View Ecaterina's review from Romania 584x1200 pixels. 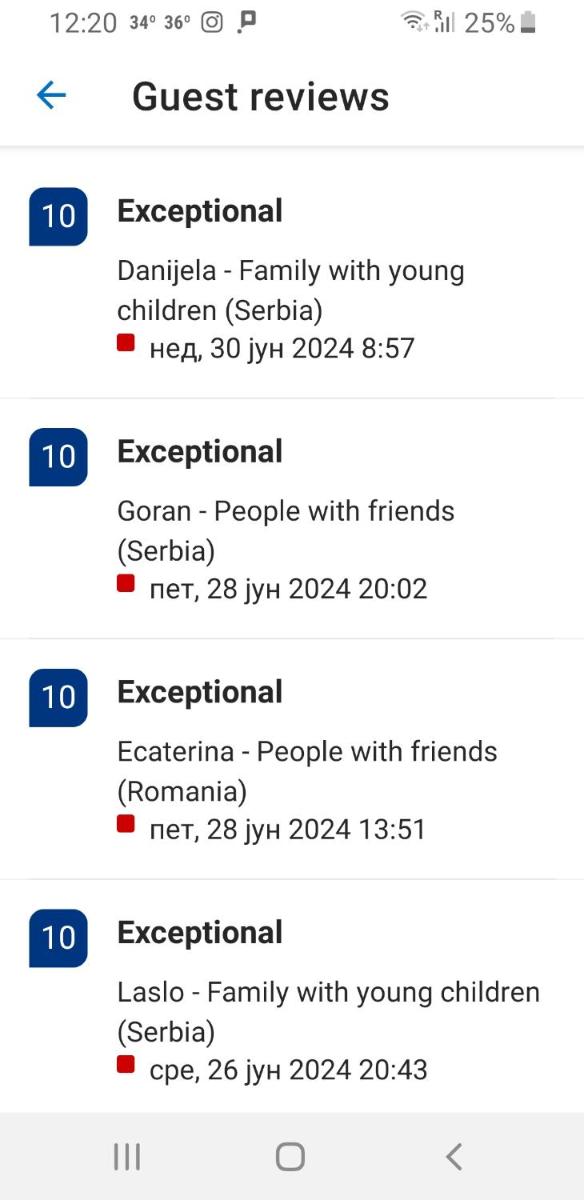(292, 759)
